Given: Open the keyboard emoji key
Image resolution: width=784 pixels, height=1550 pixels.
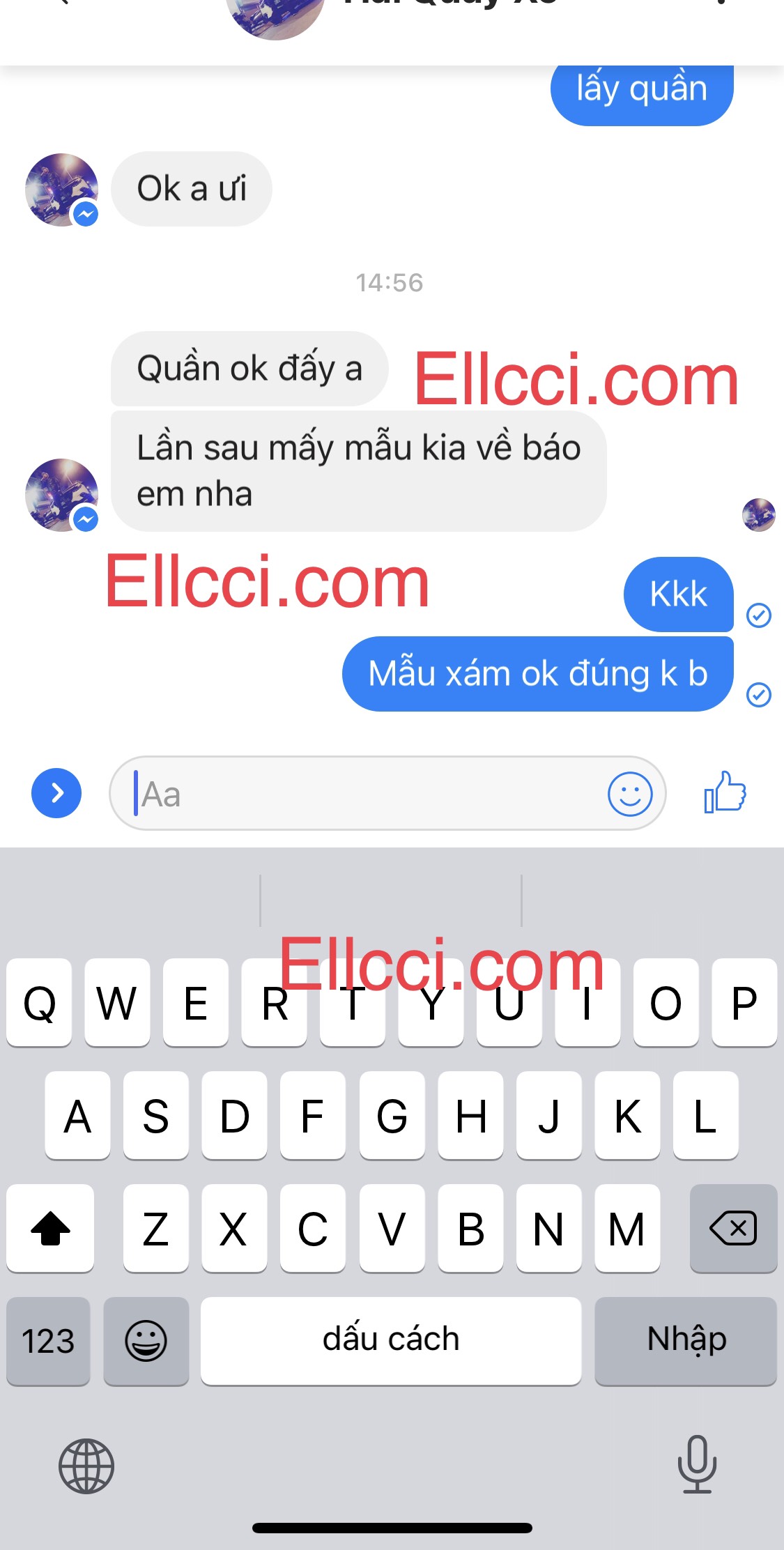Looking at the screenshot, I should [146, 1340].
